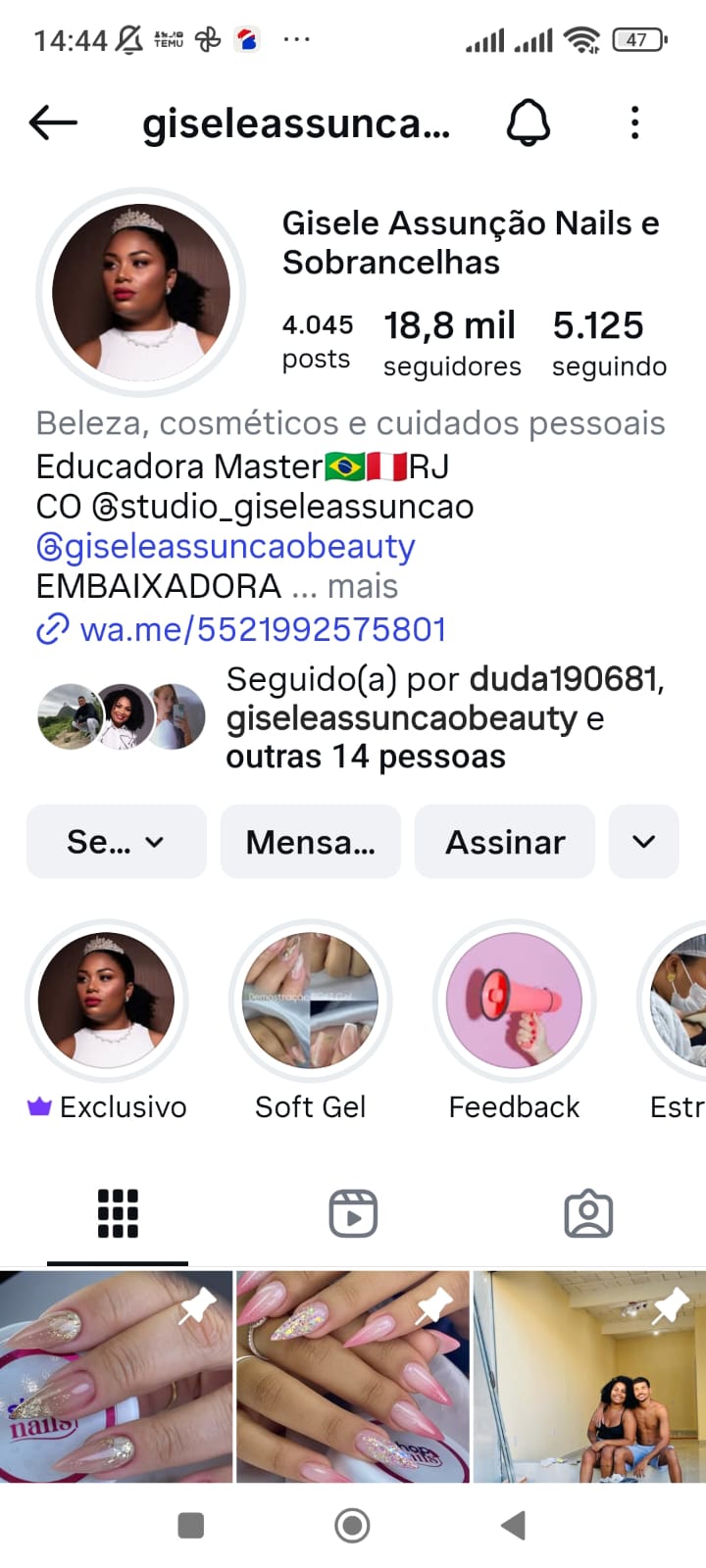Open the following status dropdown

[x=116, y=842]
